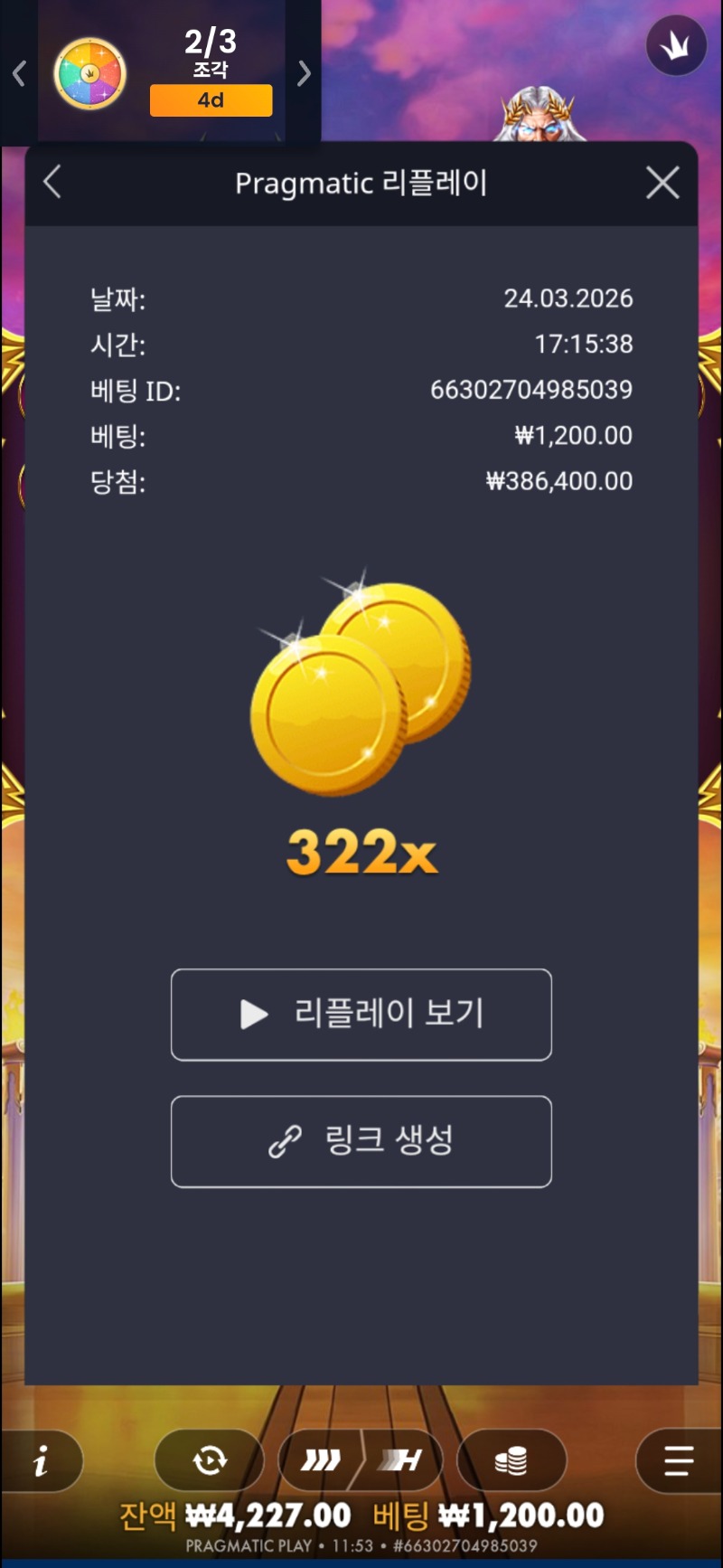Tap 리플레이 보기 to watch the replay
The height and width of the screenshot is (1568, 723).
click(x=361, y=1014)
